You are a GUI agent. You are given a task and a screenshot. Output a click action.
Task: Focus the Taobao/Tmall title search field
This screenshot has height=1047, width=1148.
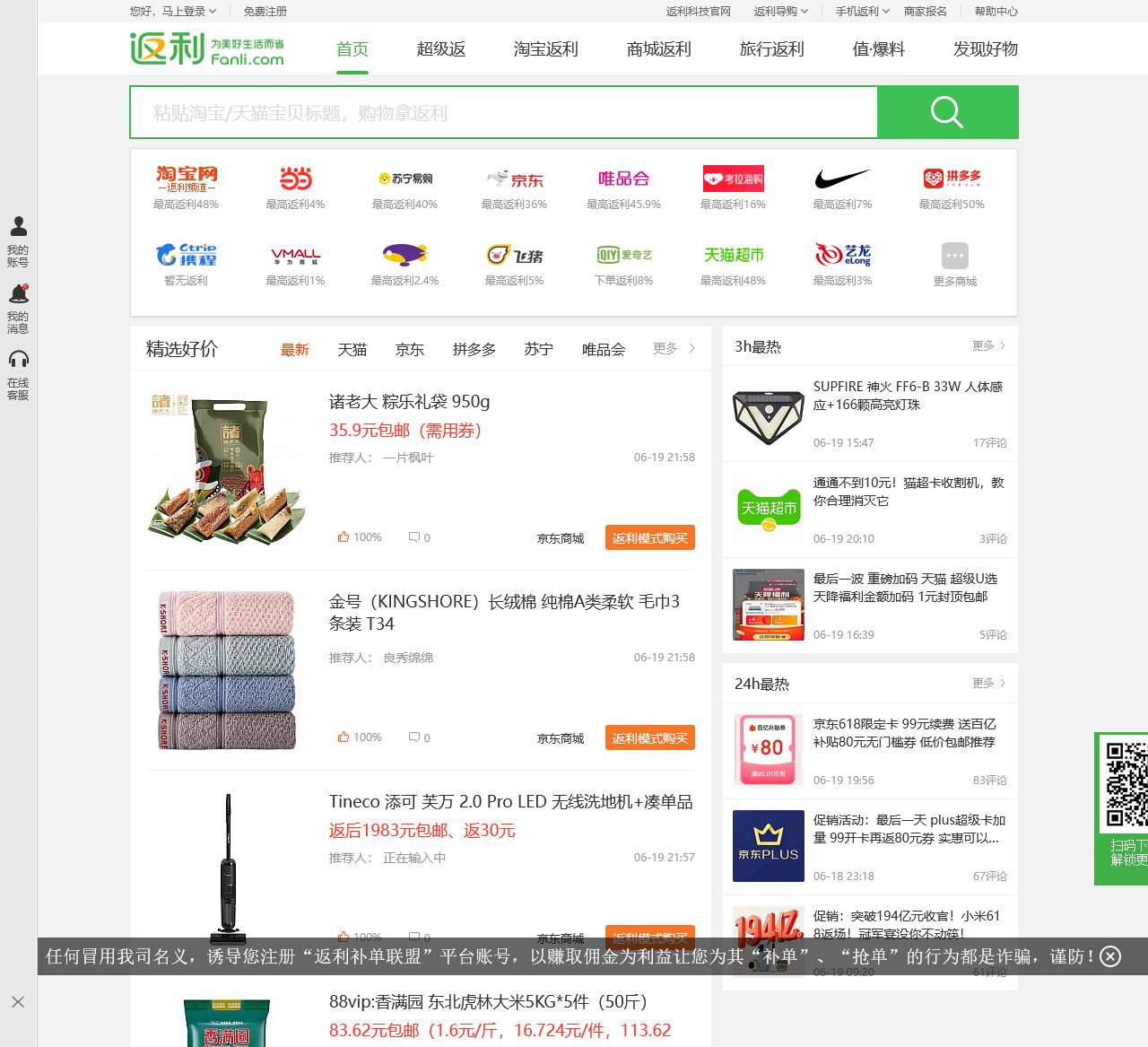click(x=502, y=113)
